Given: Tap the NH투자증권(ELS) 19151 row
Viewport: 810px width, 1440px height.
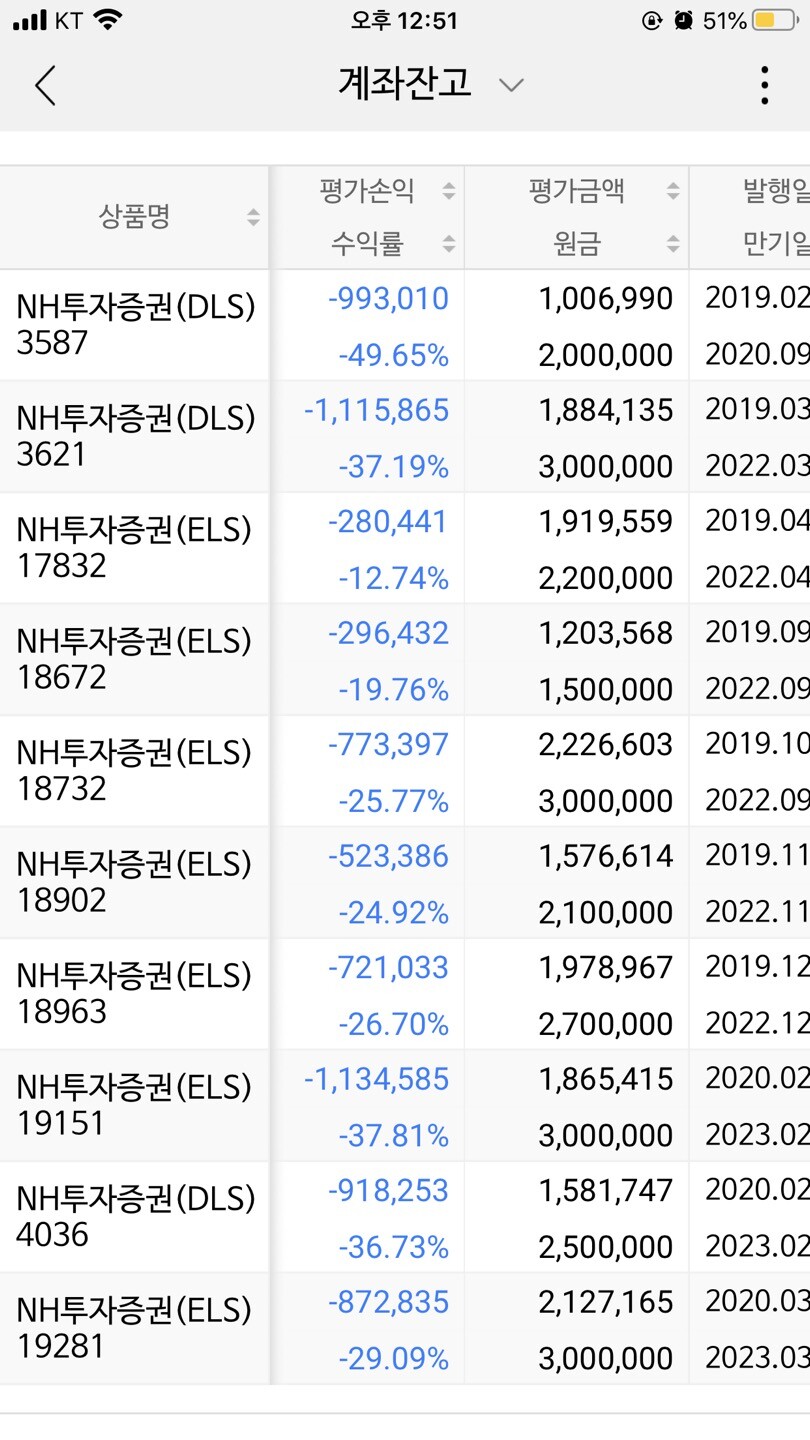Looking at the screenshot, I should (135, 1106).
